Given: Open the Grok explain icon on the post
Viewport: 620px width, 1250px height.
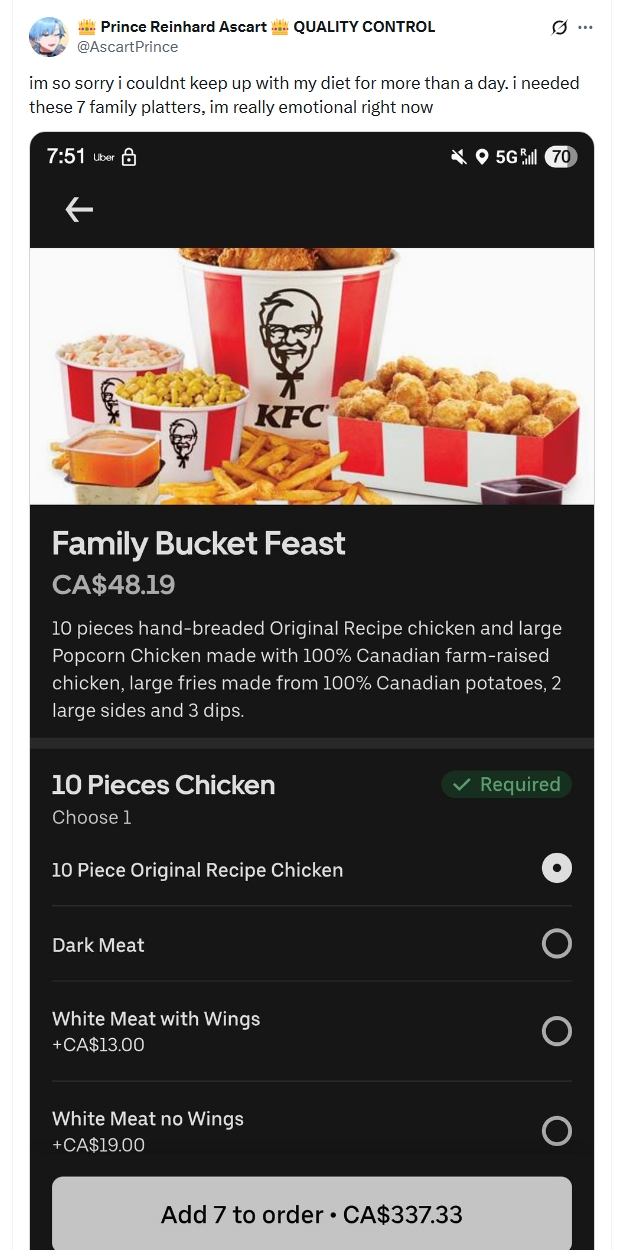Looking at the screenshot, I should [559, 27].
